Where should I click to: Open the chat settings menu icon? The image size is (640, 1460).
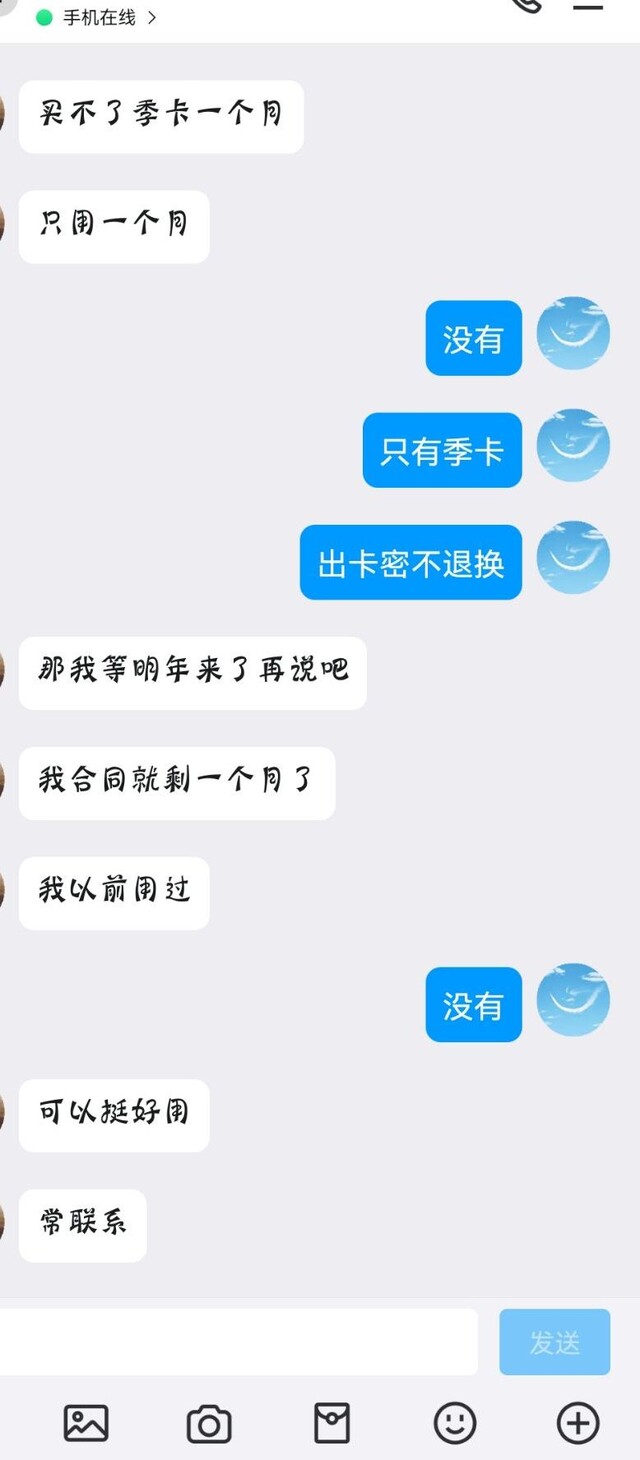(588, 5)
